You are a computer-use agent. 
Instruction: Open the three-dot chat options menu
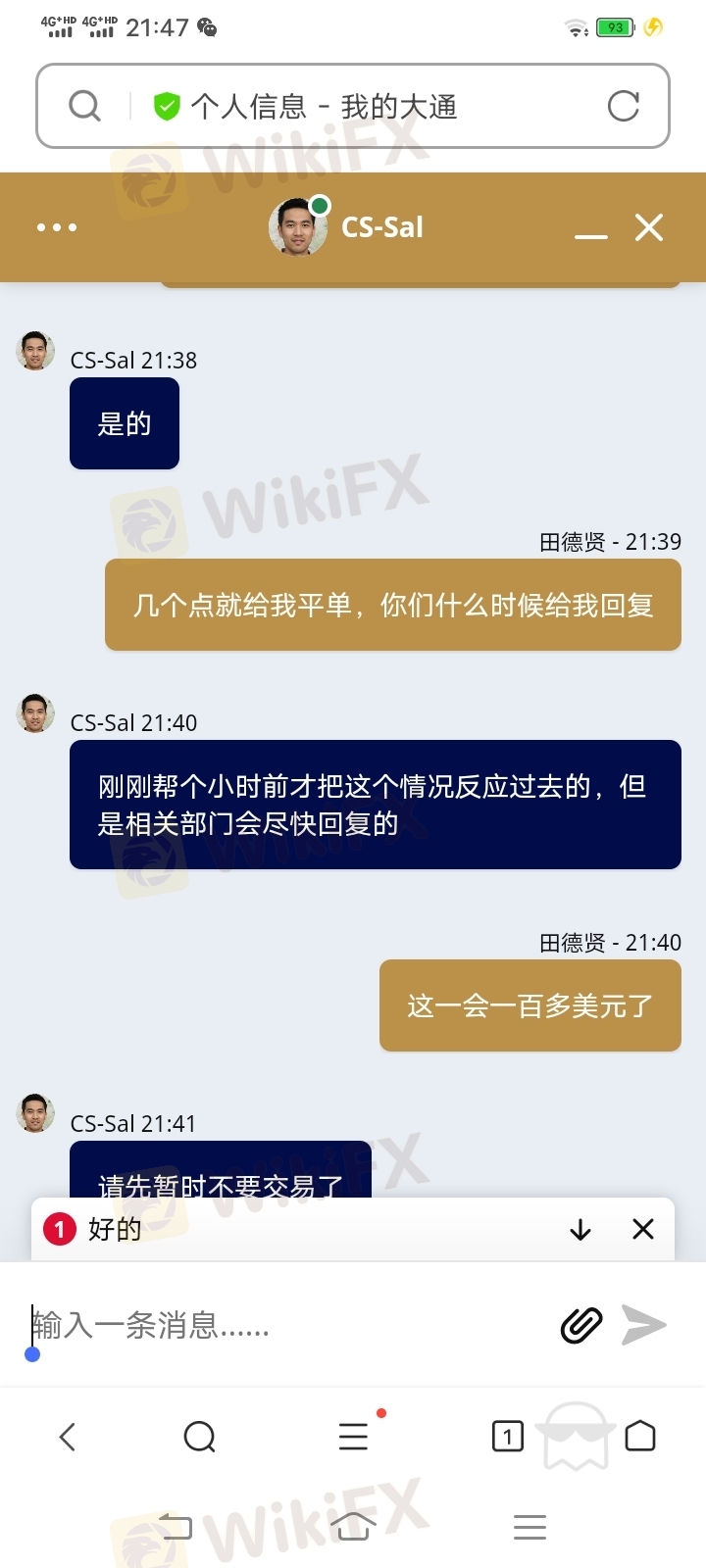(x=57, y=227)
